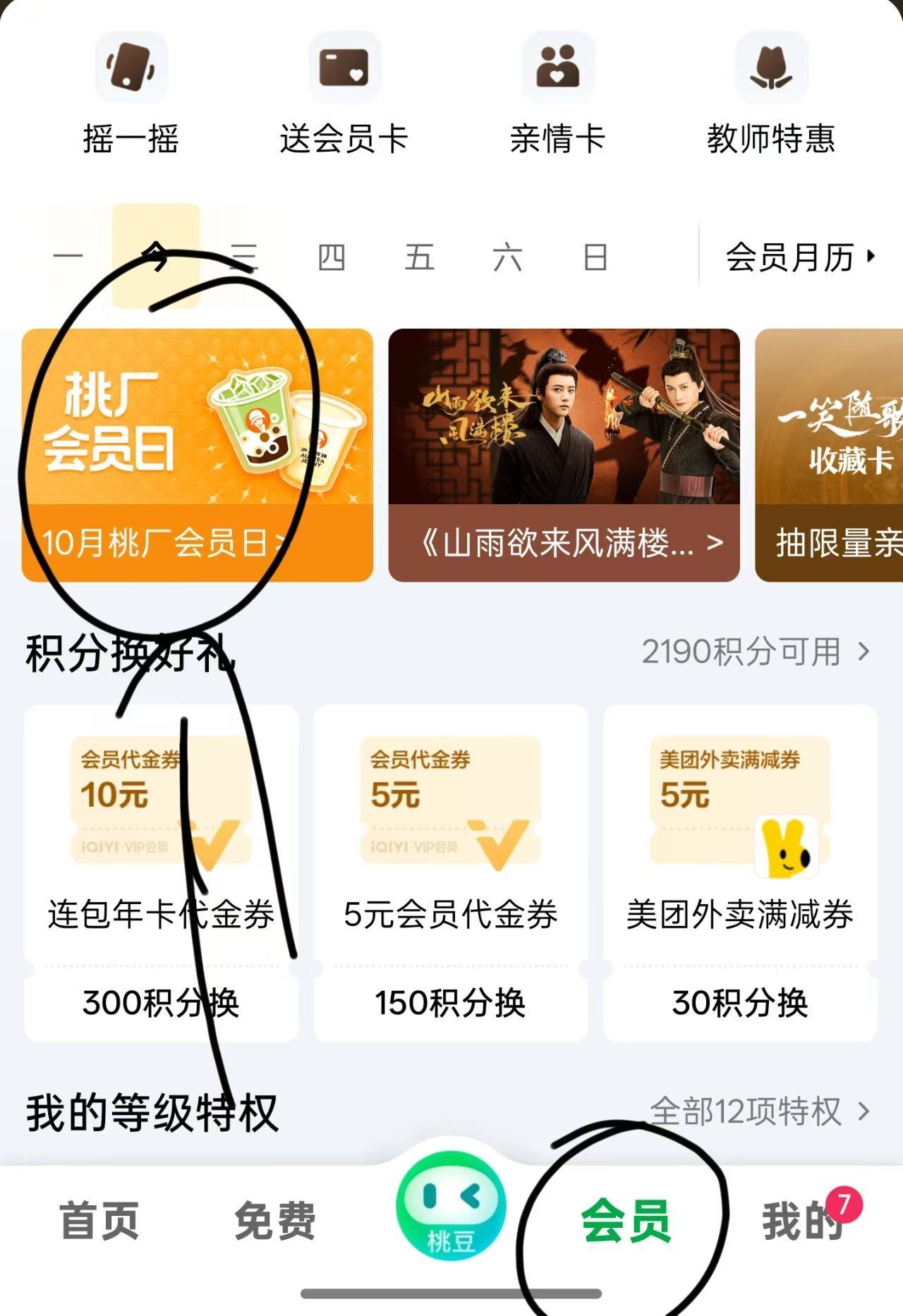Select weekday 日 in the calendar
The width and height of the screenshot is (903, 1316).
(595, 257)
